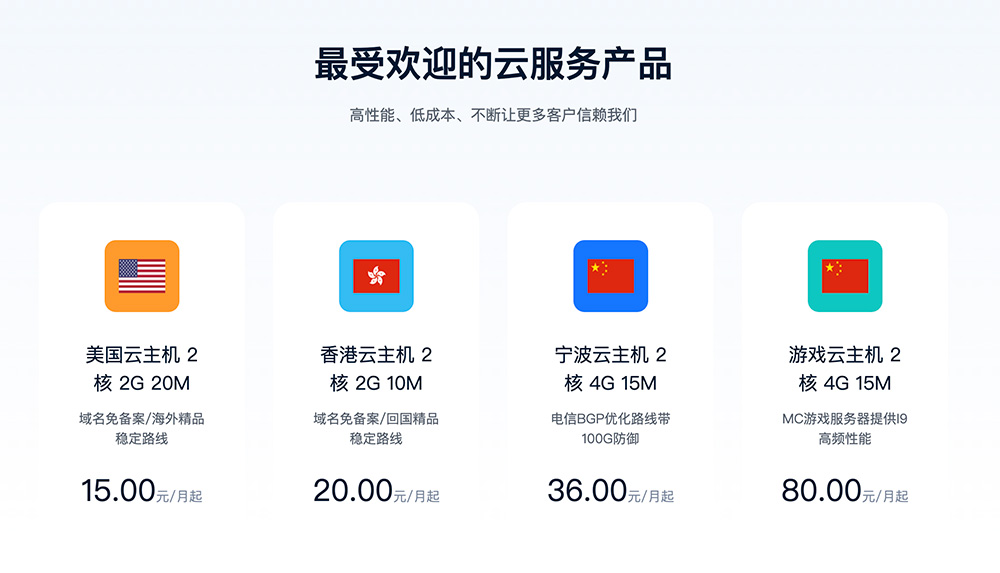The image size is (1000, 573).
Task: Choose the 游戏云主机 2核 4G 15M card
Action: [x=844, y=368]
